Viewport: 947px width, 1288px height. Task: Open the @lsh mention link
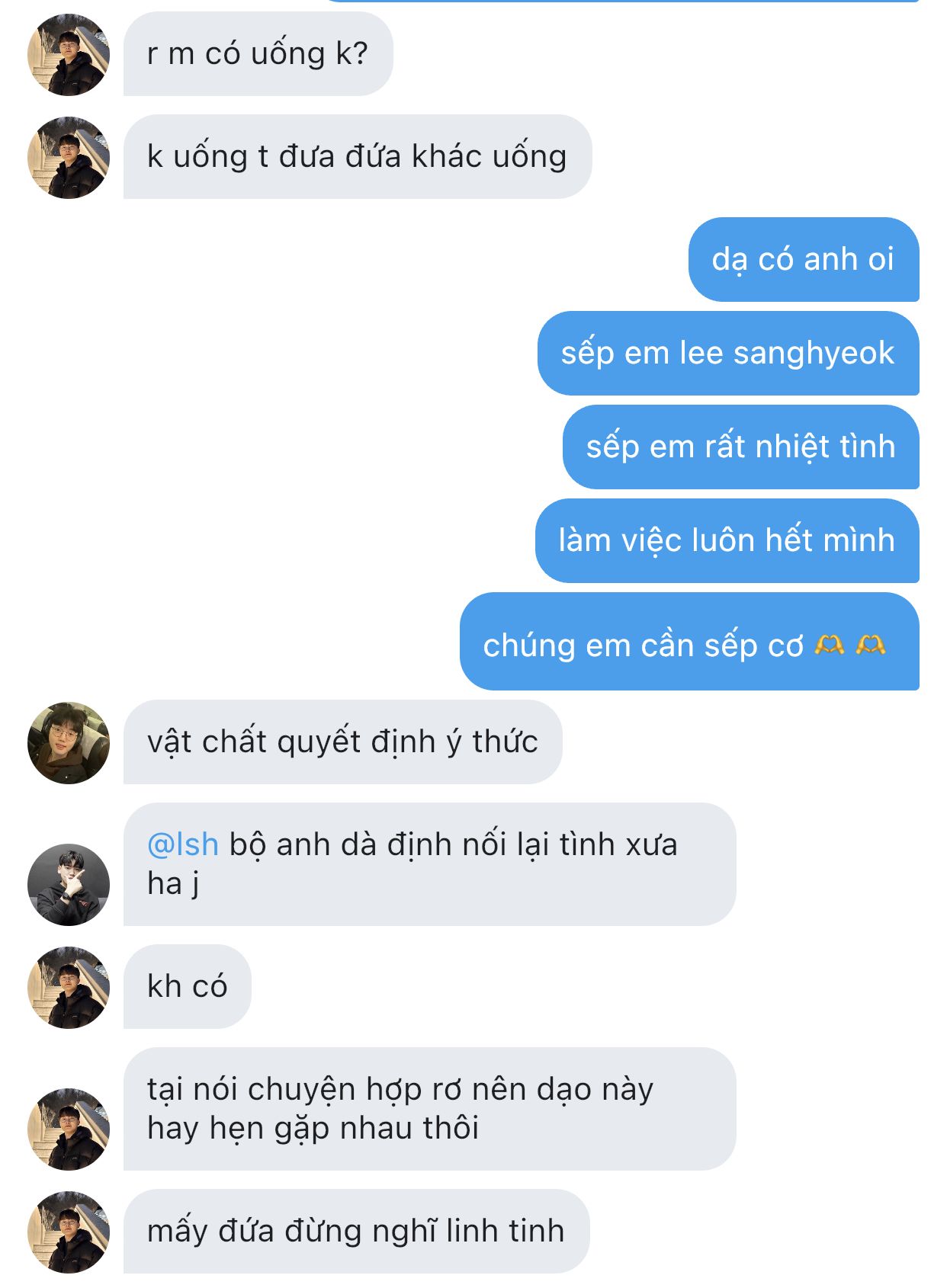183,844
